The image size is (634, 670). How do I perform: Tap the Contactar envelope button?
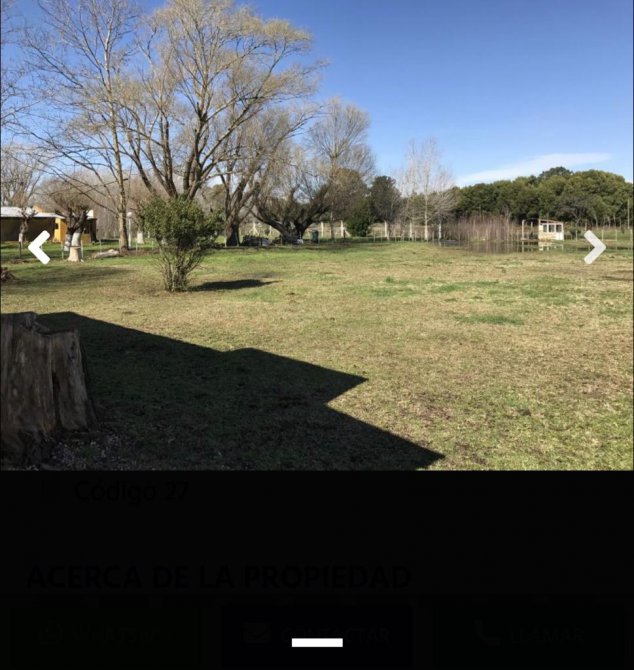(x=317, y=634)
